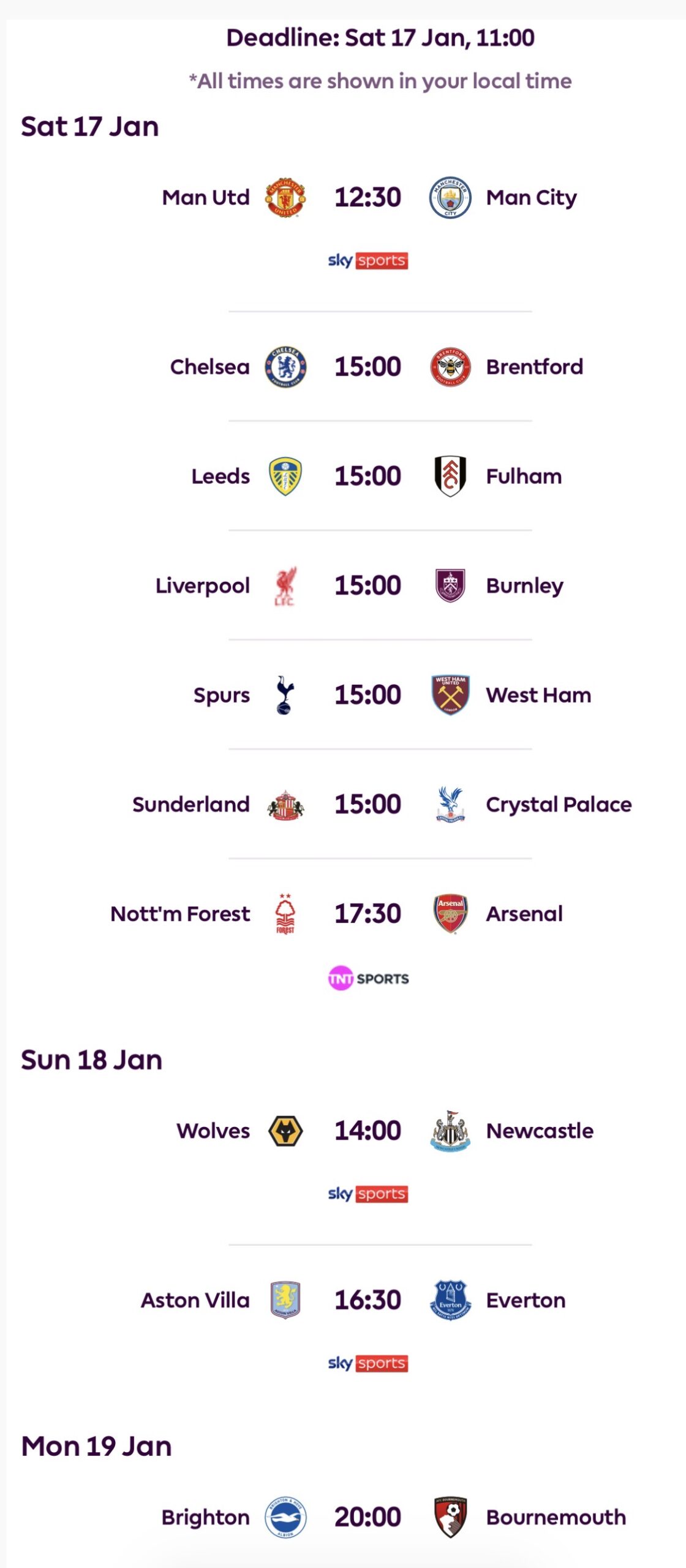Viewport: 686px width, 1568px height.
Task: Select the Leeds vs Fulham match
Action: [367, 476]
